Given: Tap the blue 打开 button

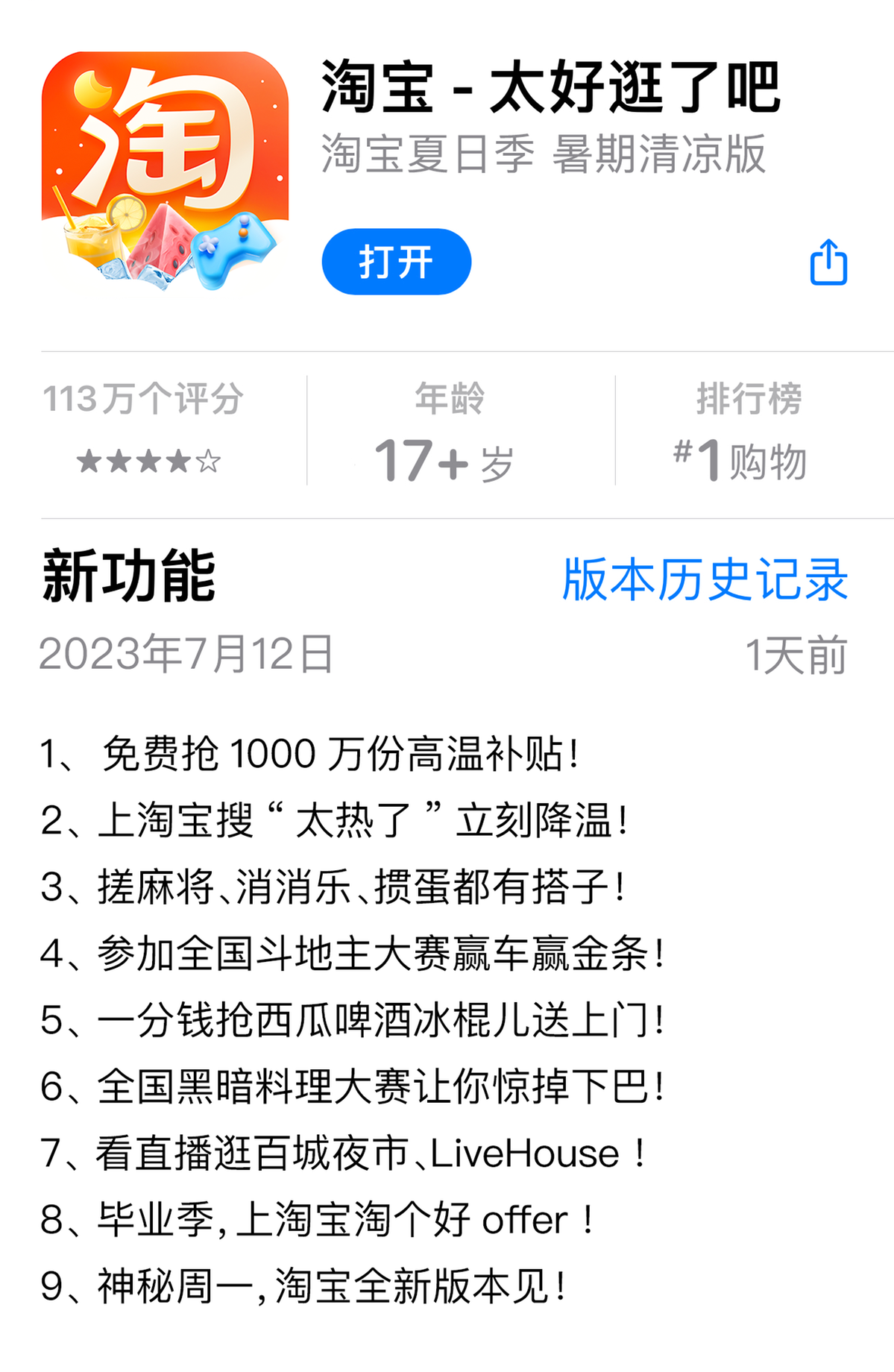Looking at the screenshot, I should tap(396, 262).
